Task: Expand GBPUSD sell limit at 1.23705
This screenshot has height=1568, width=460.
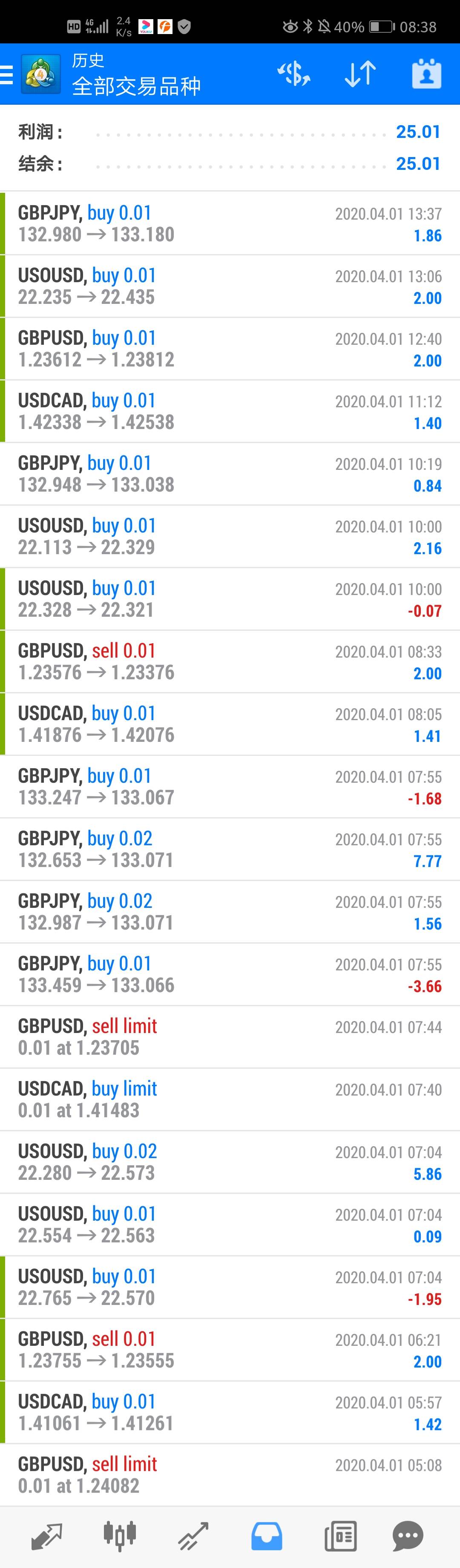Action: [230, 1037]
